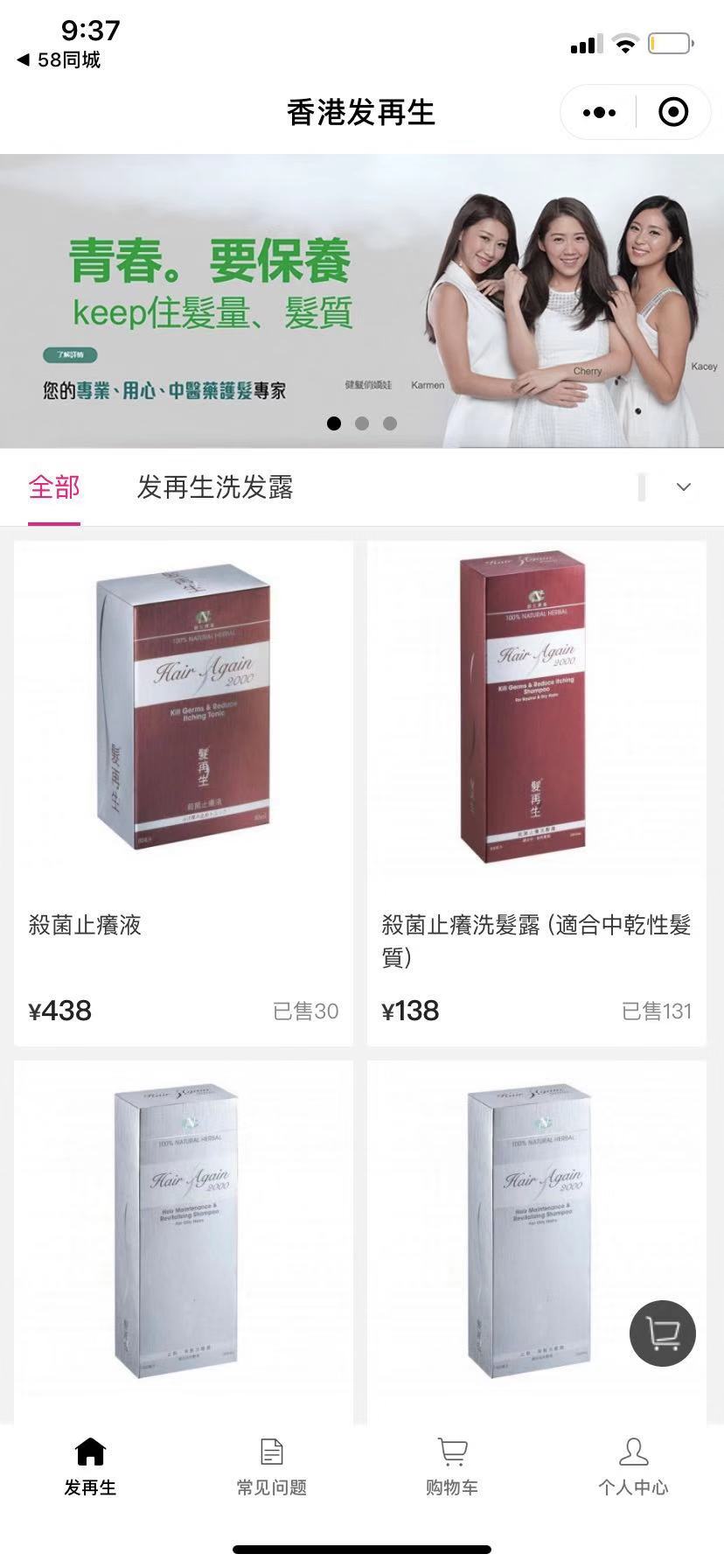Open the mini program more options menu
Screen dimensions: 724x1568
(599, 112)
